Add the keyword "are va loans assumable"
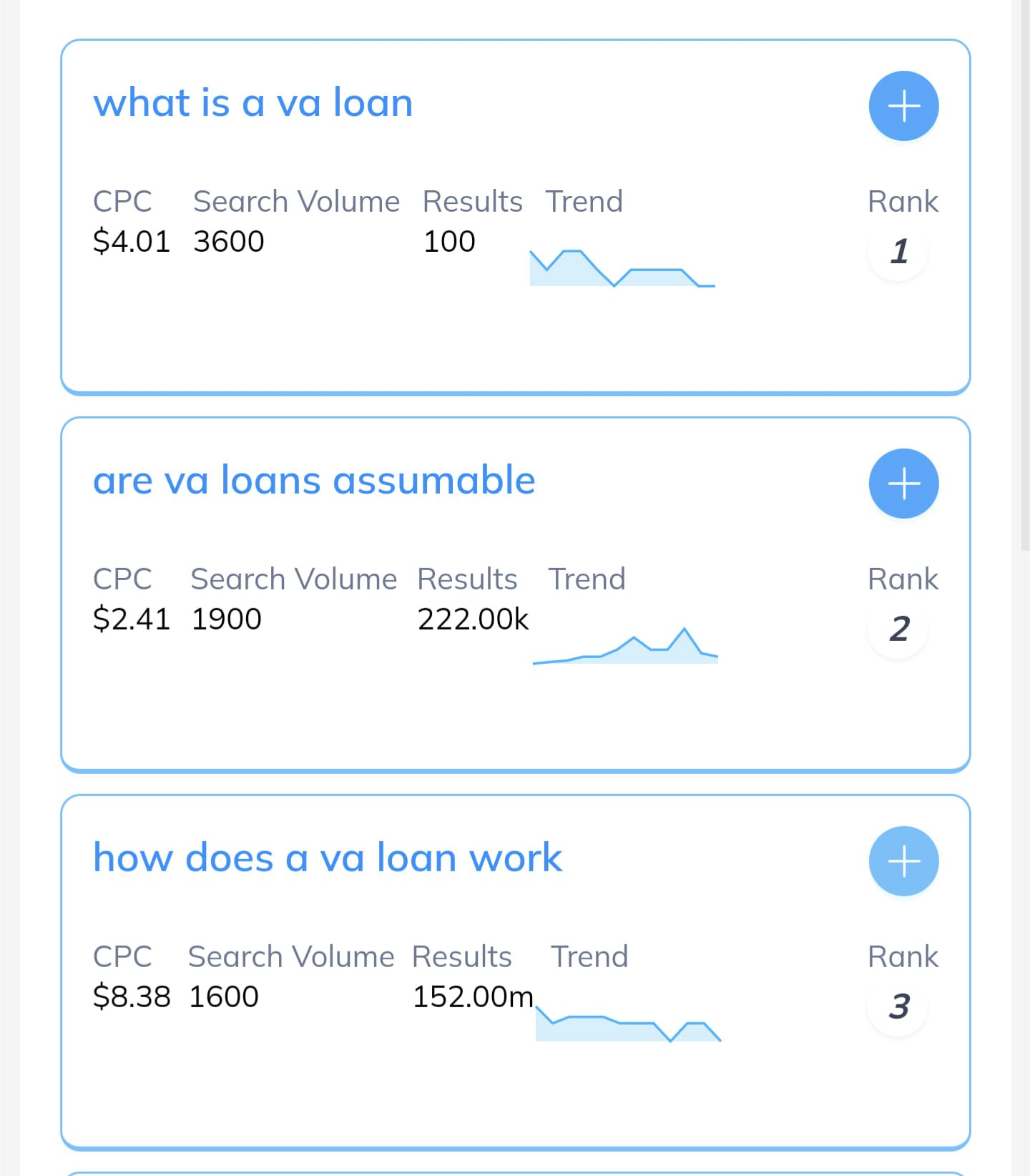This screenshot has width=1030, height=1176. (x=903, y=484)
